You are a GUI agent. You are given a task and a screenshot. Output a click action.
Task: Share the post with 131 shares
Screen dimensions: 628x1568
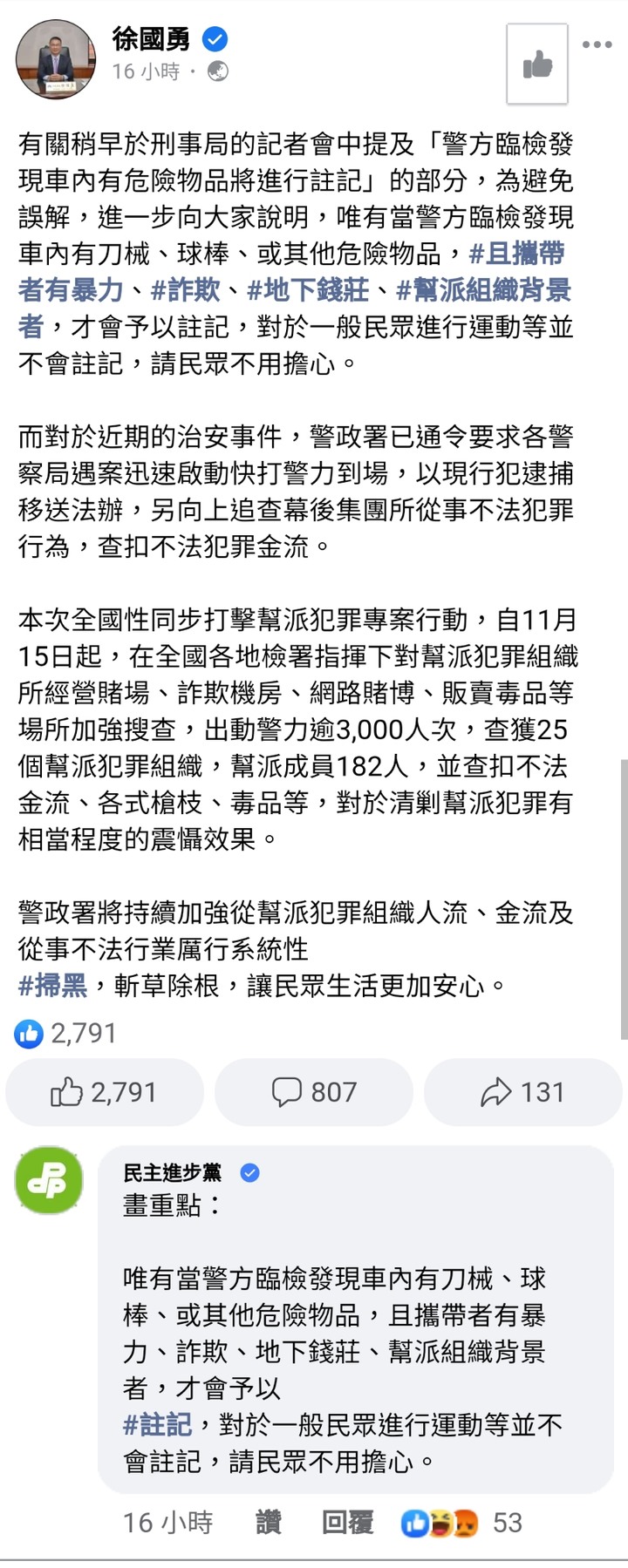tap(522, 1092)
